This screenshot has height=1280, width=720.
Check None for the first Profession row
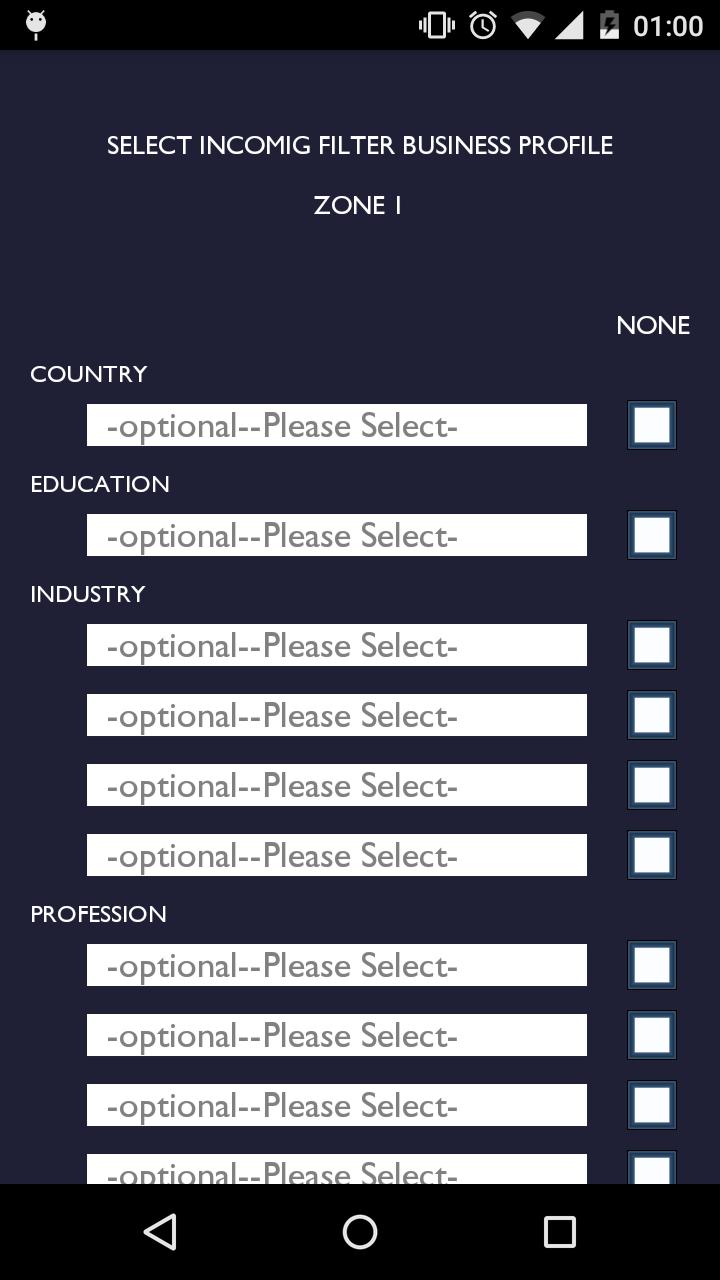tap(652, 965)
